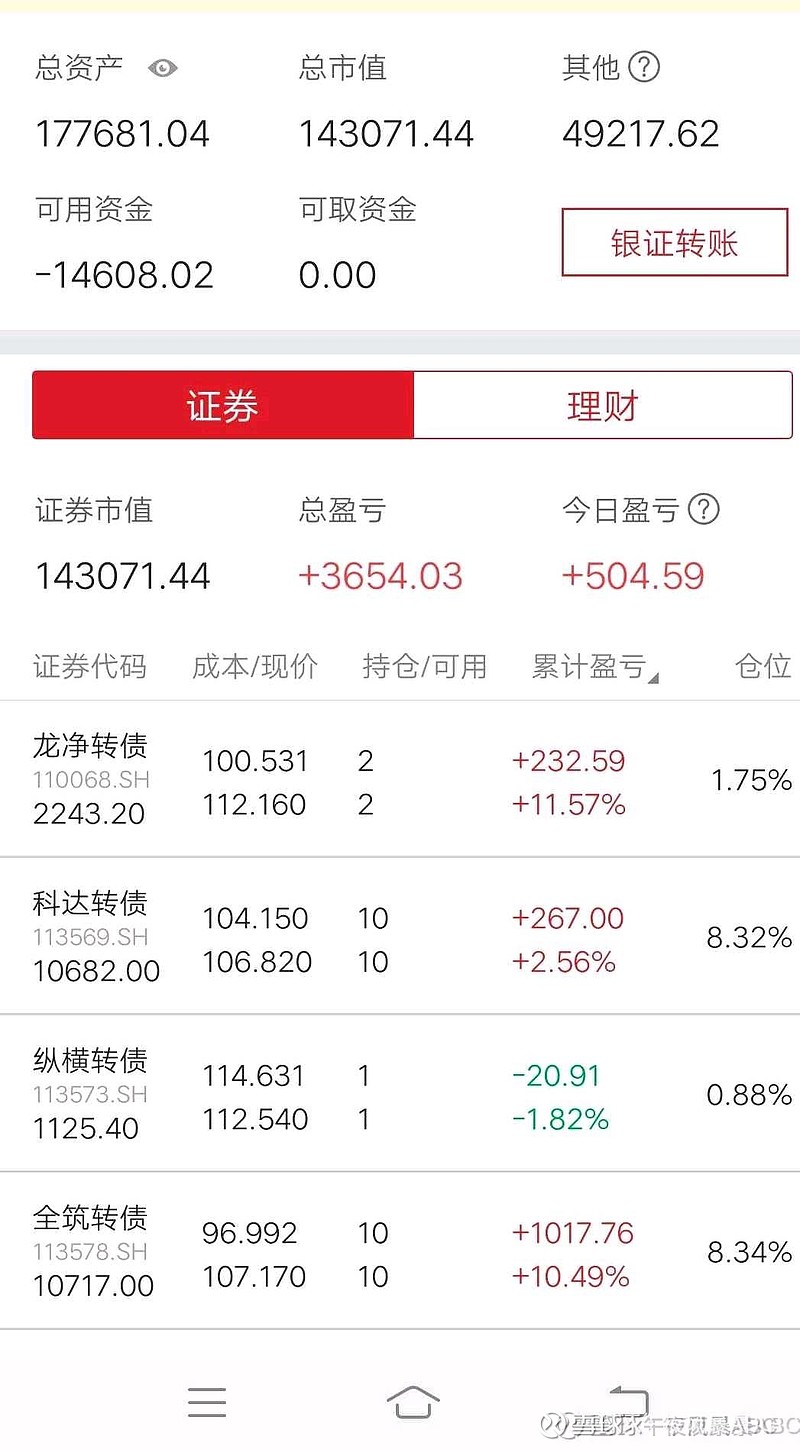Switch to the 理财 tab

point(602,405)
